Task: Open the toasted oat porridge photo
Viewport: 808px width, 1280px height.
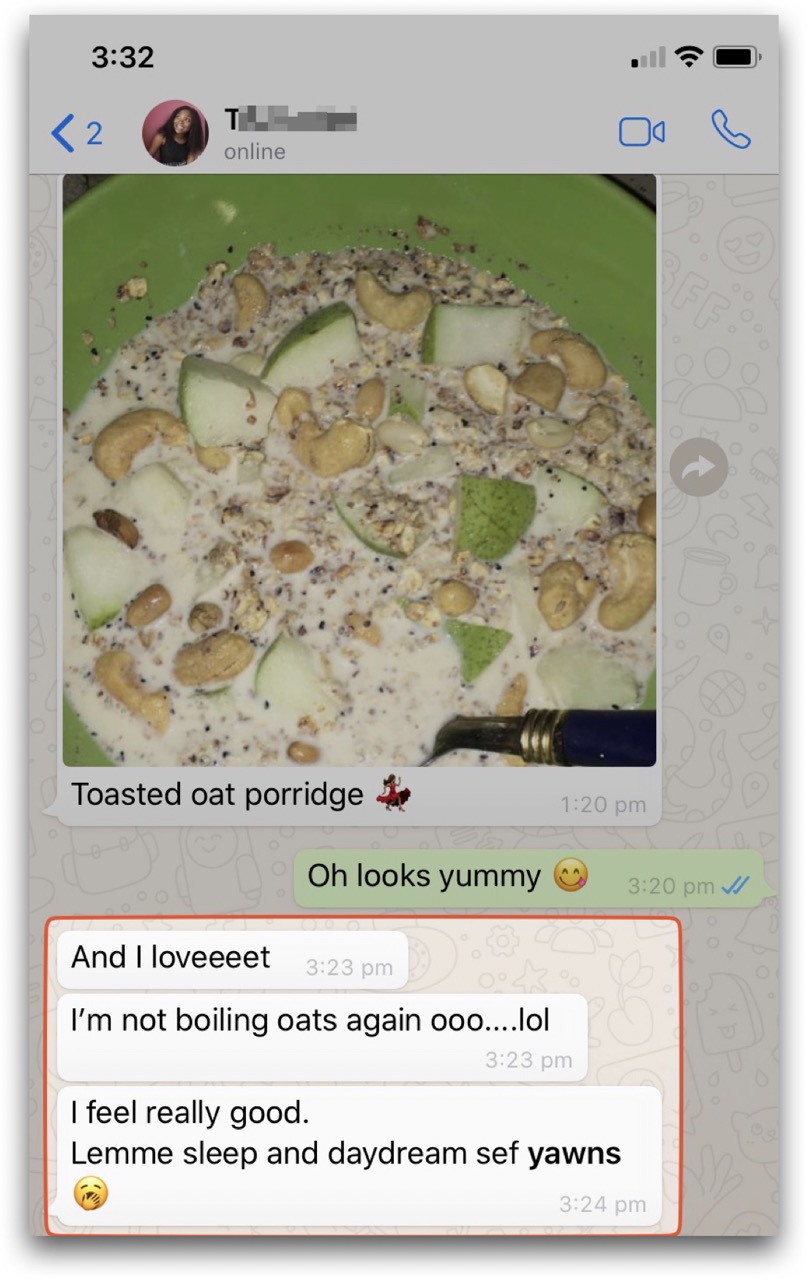Action: (359, 470)
